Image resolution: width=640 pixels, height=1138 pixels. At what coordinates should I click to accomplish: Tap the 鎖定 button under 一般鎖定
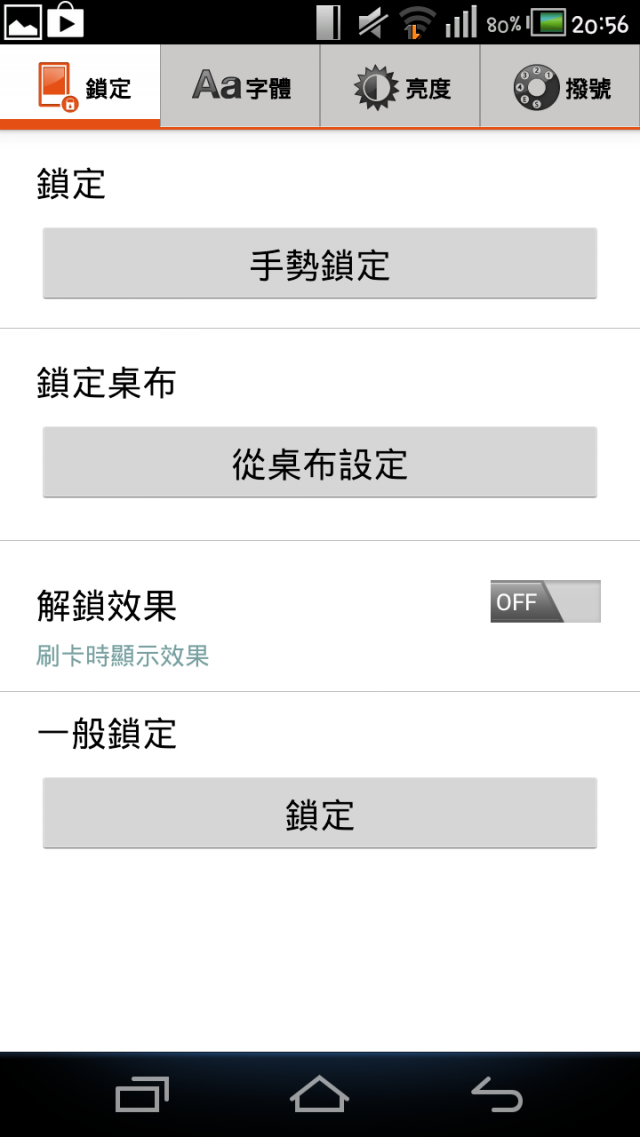click(320, 813)
